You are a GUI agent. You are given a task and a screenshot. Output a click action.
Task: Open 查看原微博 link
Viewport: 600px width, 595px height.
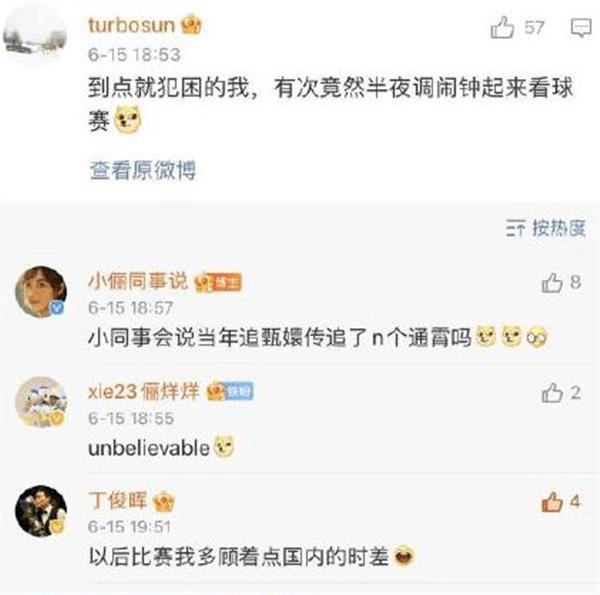(x=142, y=171)
